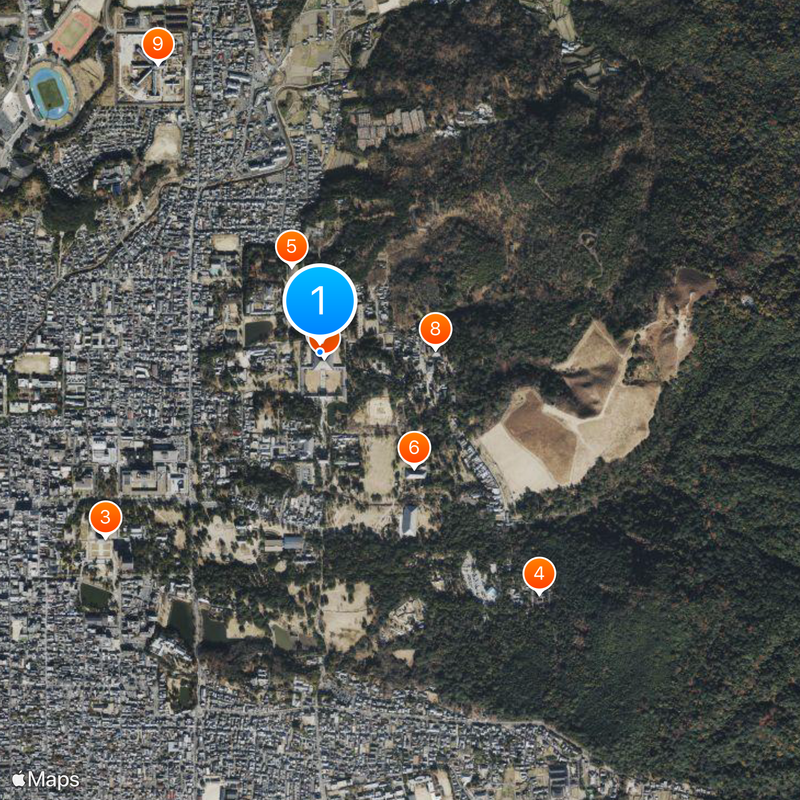The height and width of the screenshot is (800, 800).
Task: Select map pin number 8
Action: click(435, 328)
